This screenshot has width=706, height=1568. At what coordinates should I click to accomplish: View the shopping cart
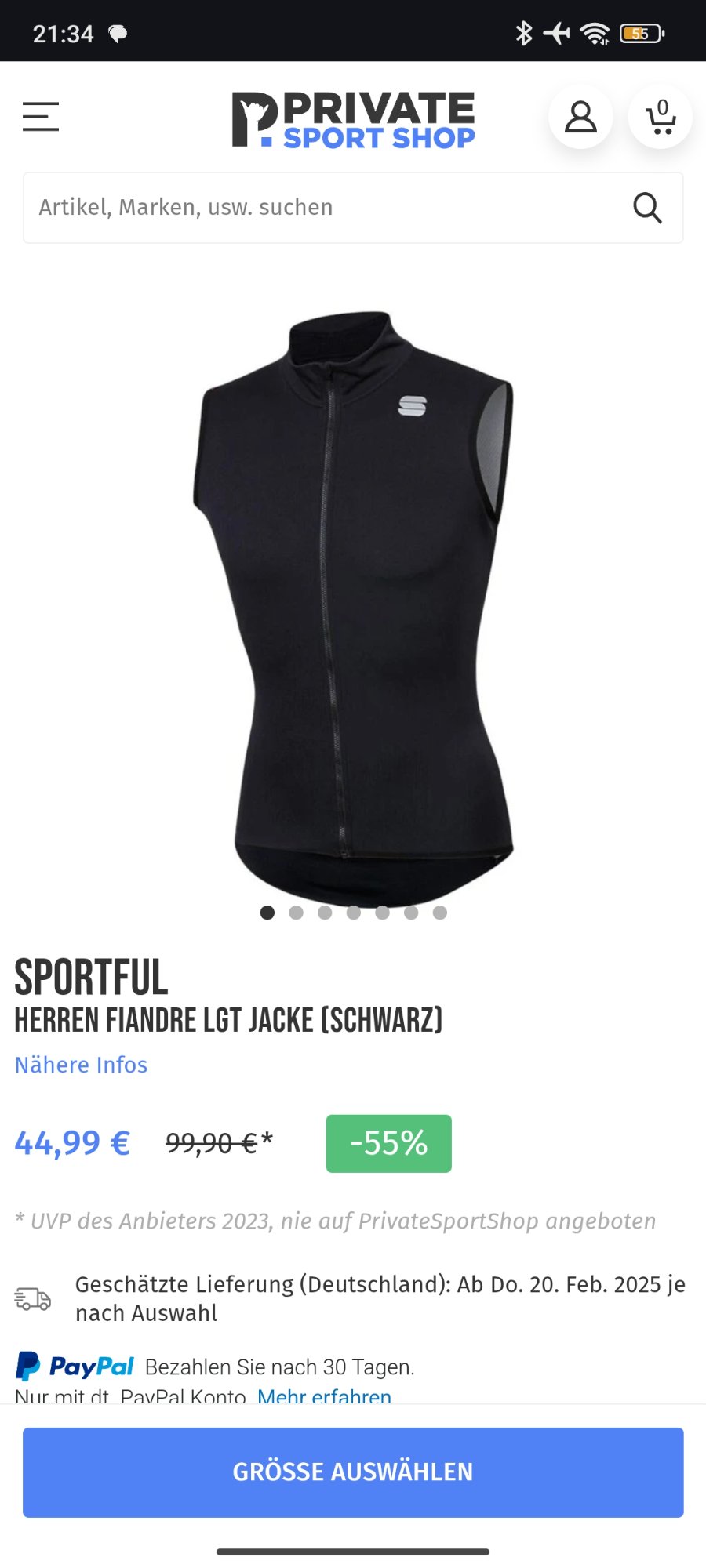[661, 117]
